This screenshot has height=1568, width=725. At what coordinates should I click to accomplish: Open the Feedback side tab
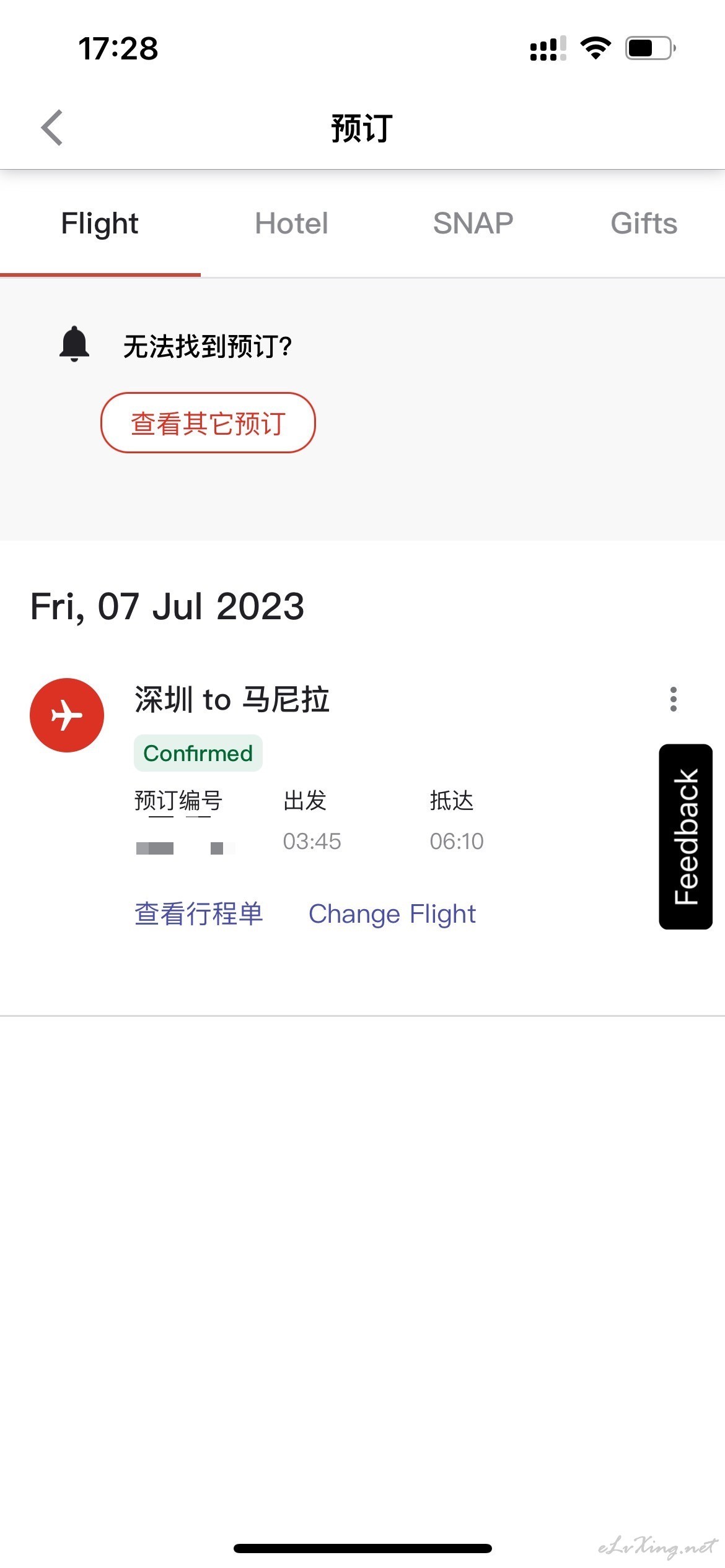click(x=685, y=837)
